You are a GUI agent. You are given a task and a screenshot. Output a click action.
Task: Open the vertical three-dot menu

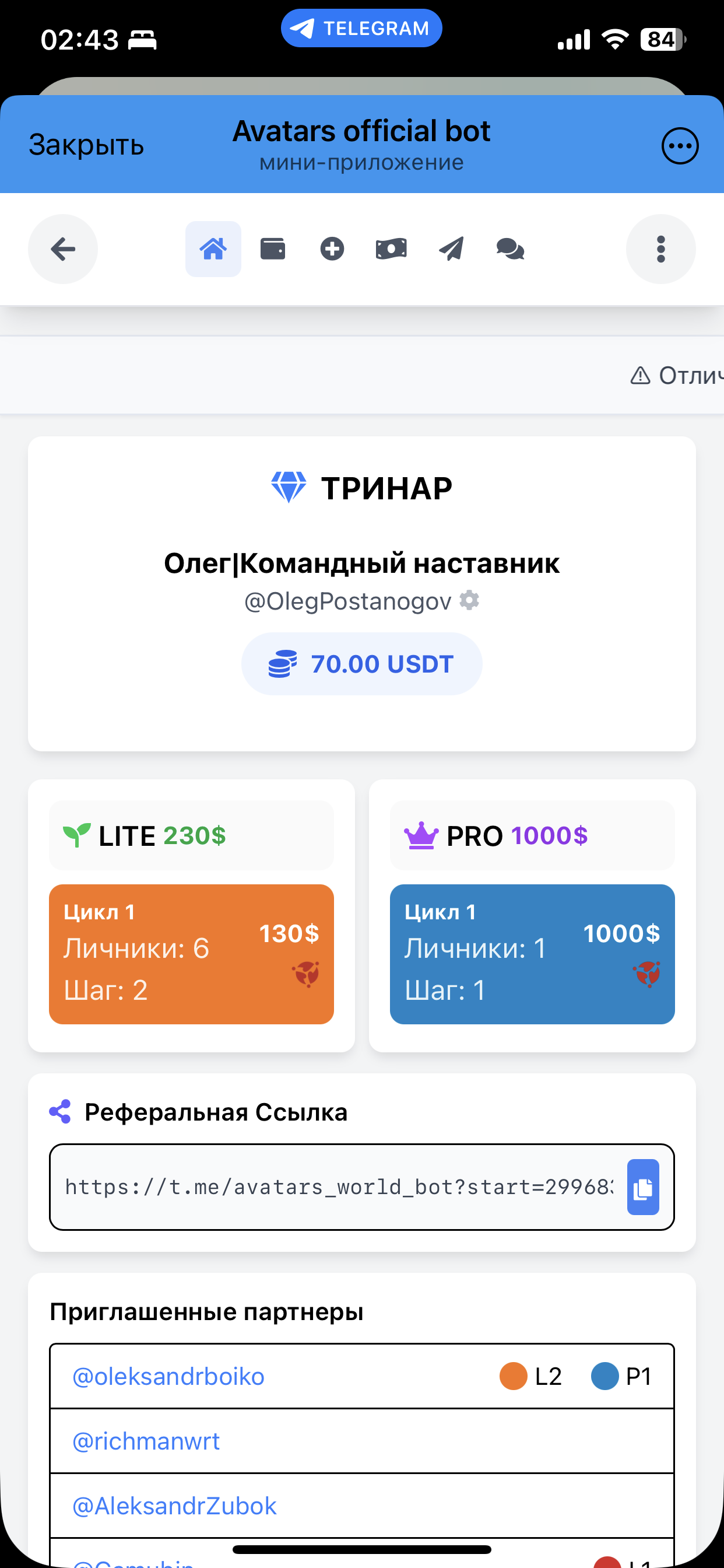click(x=660, y=249)
